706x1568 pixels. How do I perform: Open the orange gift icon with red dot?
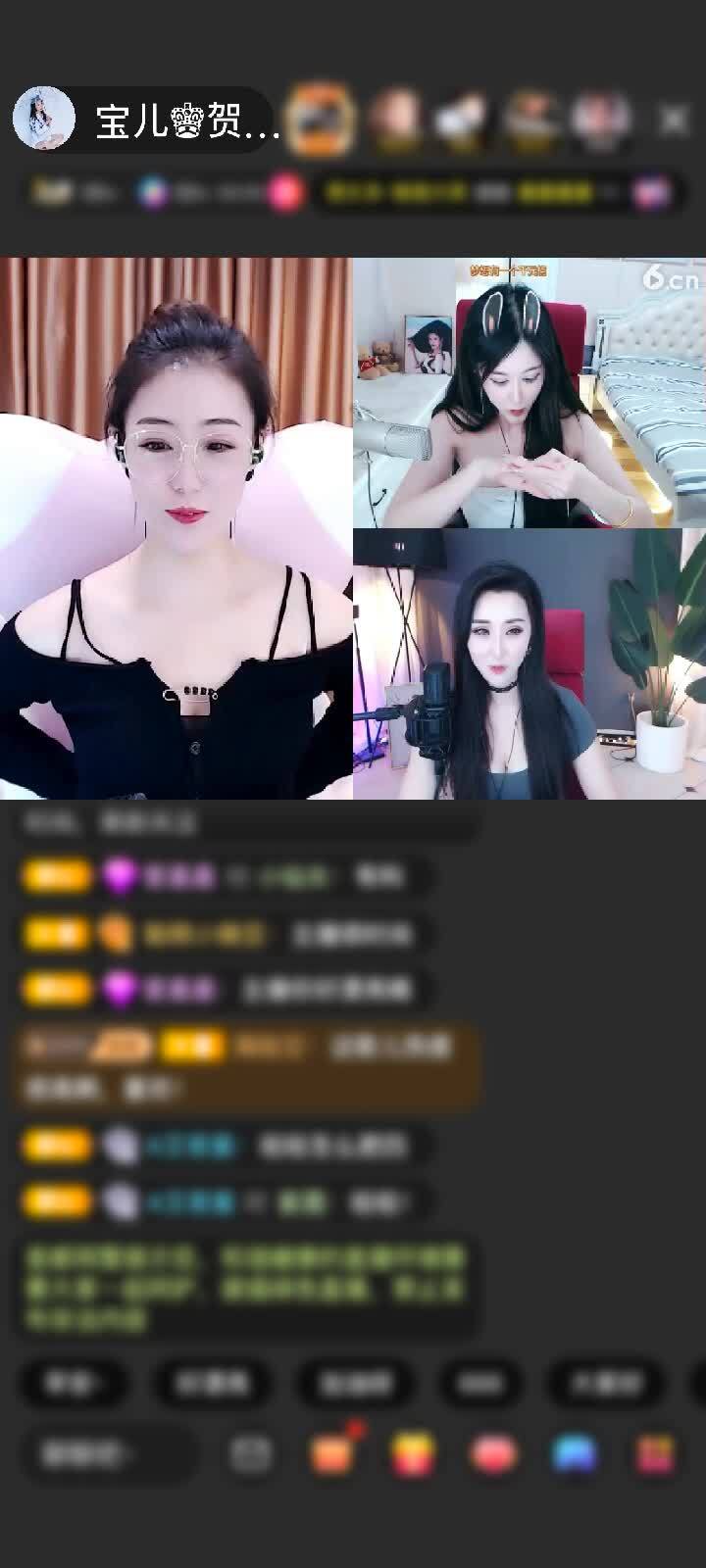point(333,1453)
